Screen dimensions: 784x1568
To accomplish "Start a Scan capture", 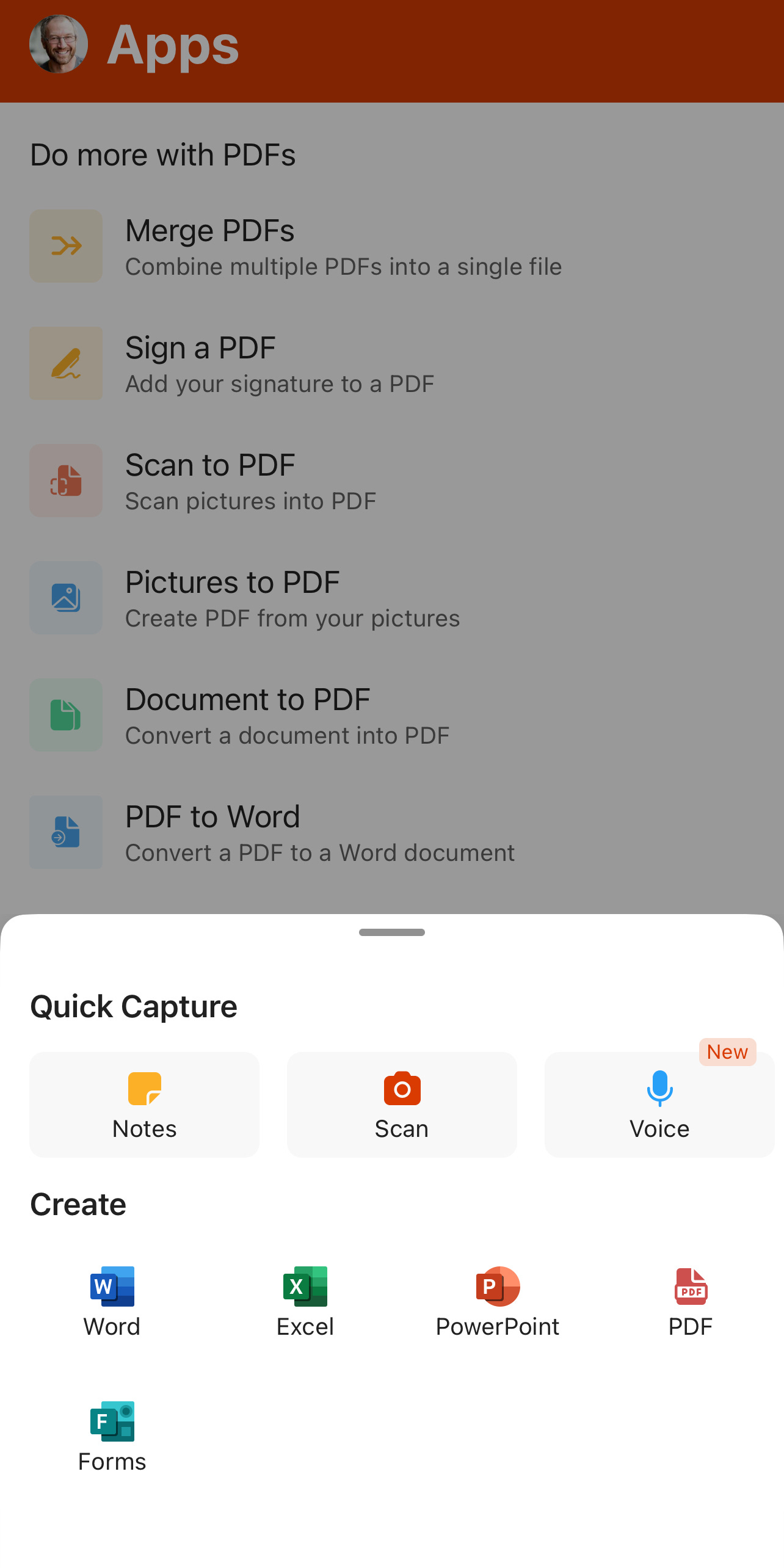I will click(402, 1105).
